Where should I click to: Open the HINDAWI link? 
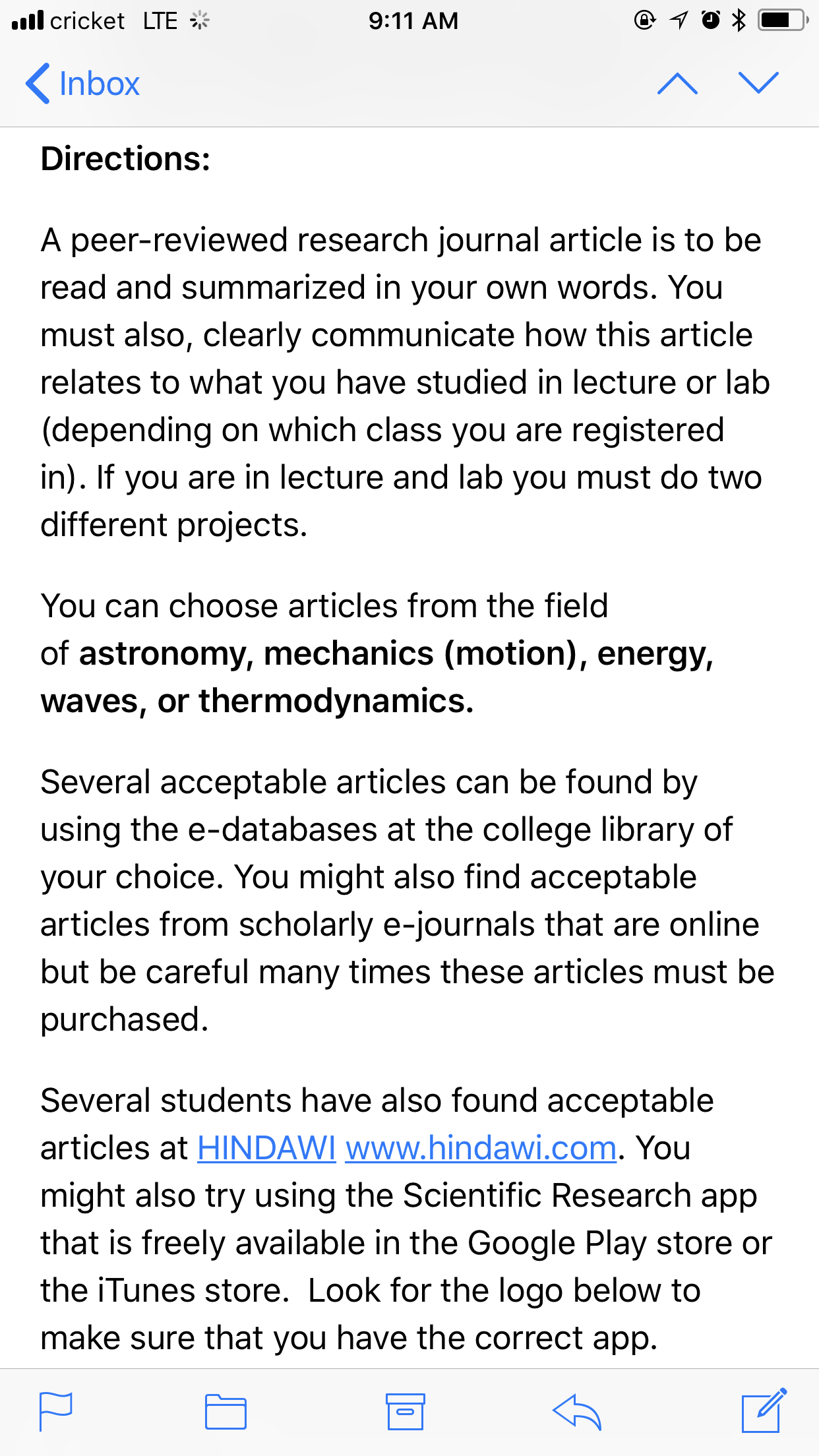pyautogui.click(x=267, y=1148)
